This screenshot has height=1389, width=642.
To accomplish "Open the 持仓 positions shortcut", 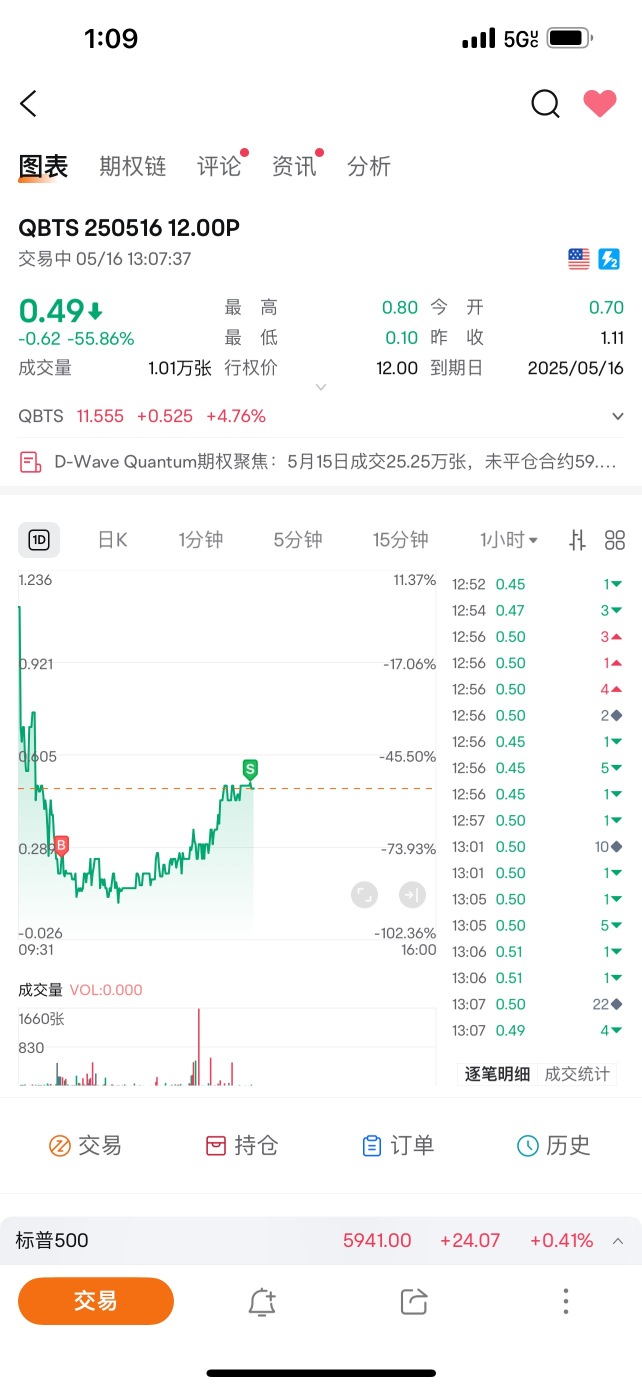I will point(241,1145).
